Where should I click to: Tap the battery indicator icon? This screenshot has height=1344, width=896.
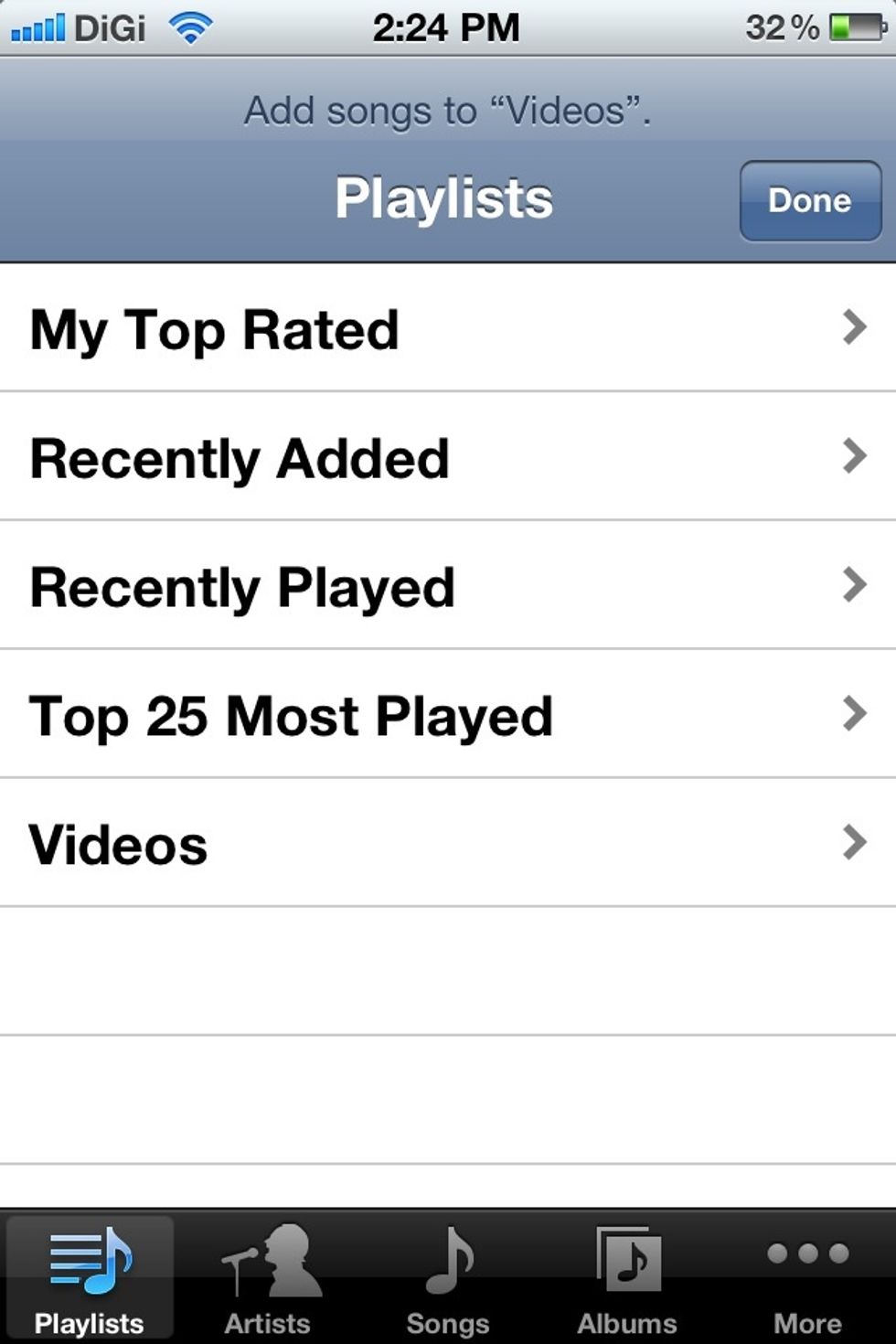pyautogui.click(x=855, y=26)
